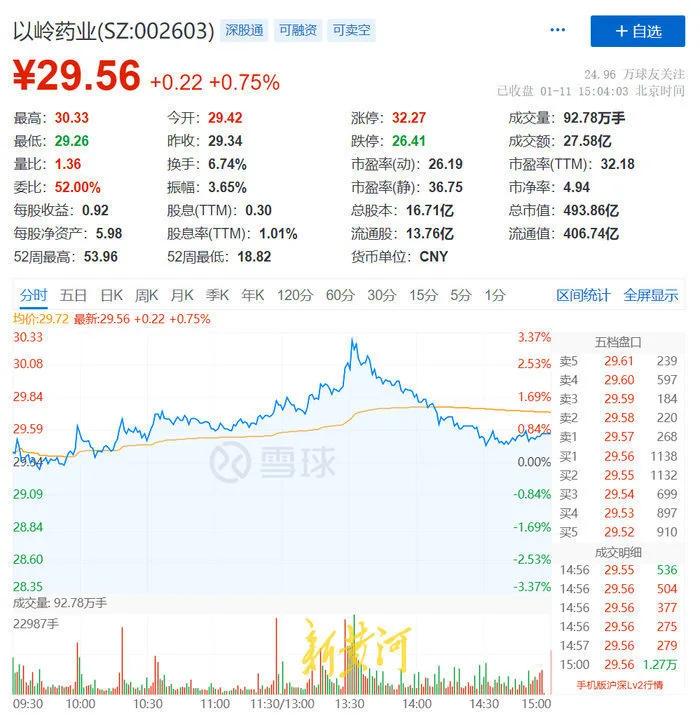
Task: Tap the 可融资 tag
Action: [298, 31]
